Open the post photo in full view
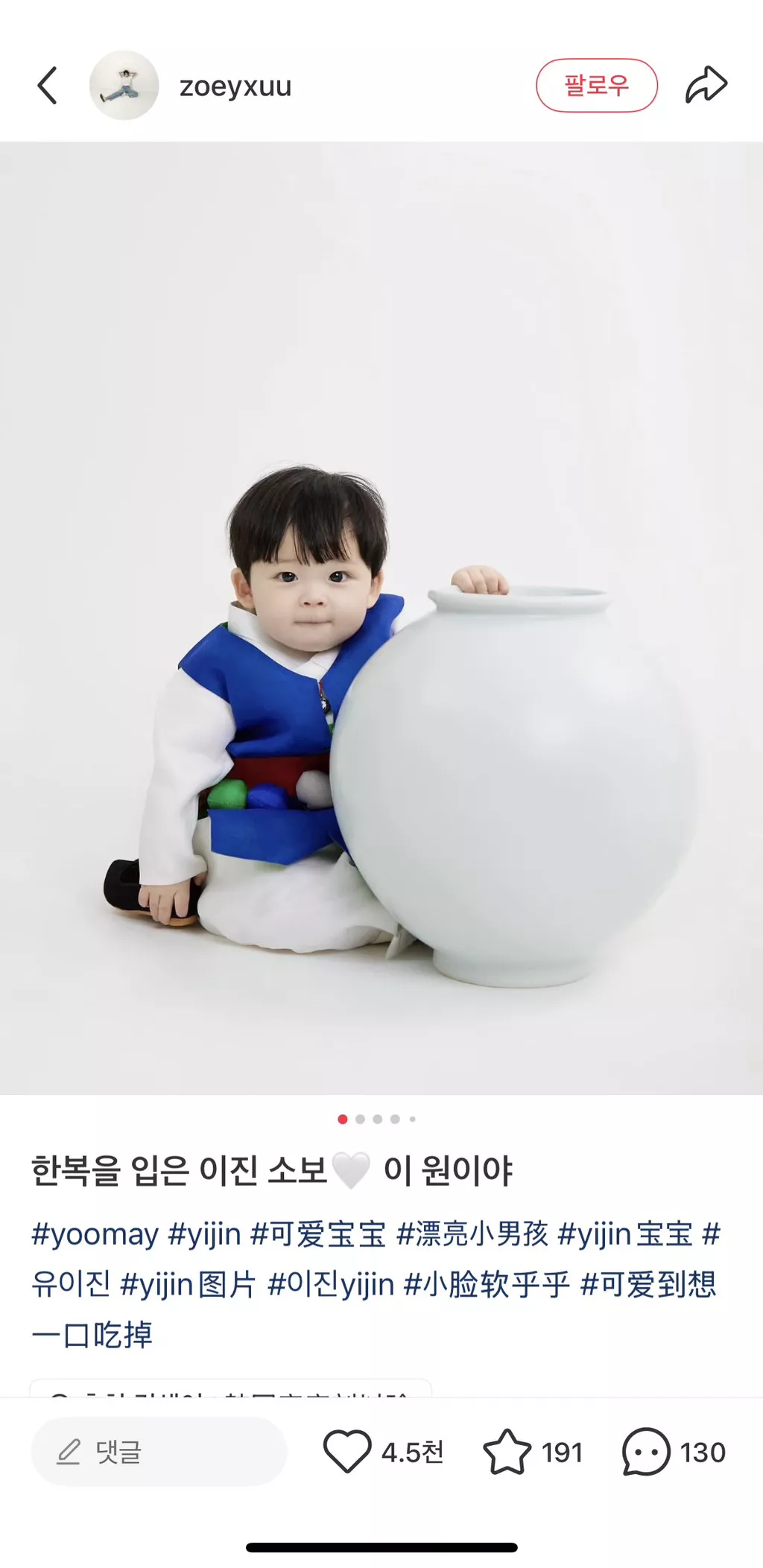Screen dimensions: 763x1568 (x=381, y=618)
